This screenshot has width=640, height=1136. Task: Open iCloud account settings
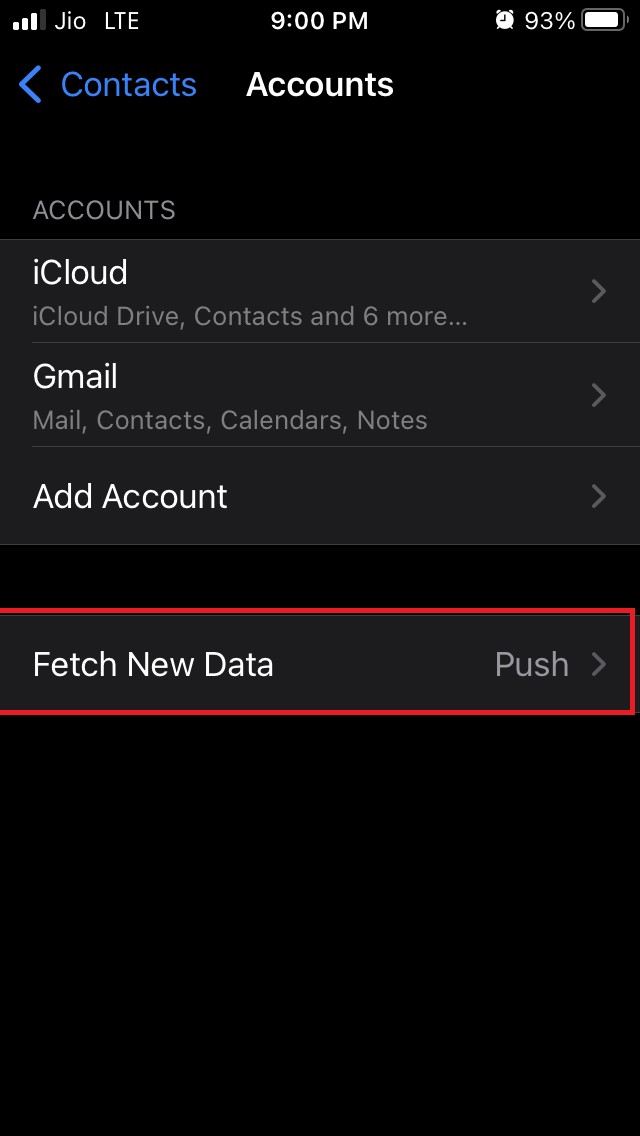[x=320, y=291]
